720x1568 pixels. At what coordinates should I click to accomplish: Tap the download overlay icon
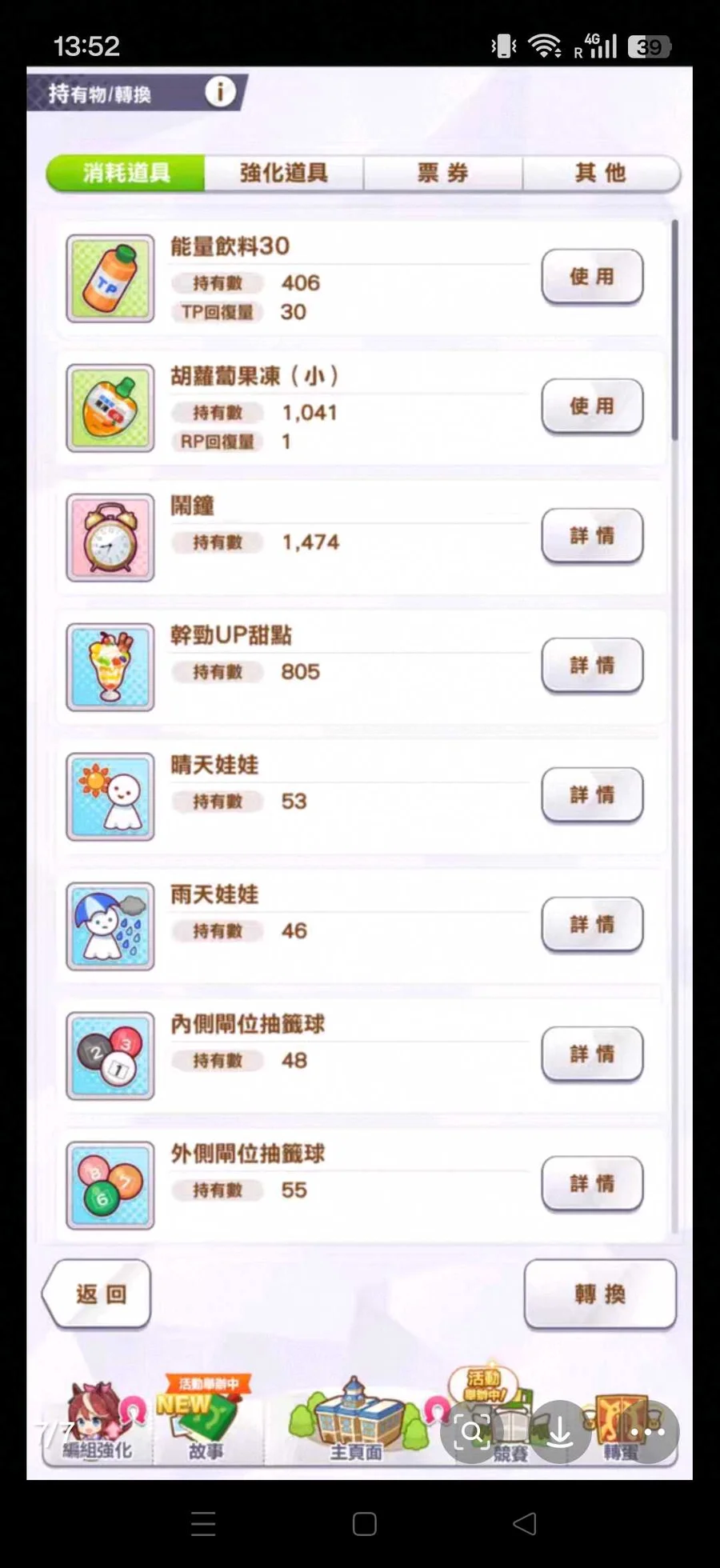coord(560,1432)
